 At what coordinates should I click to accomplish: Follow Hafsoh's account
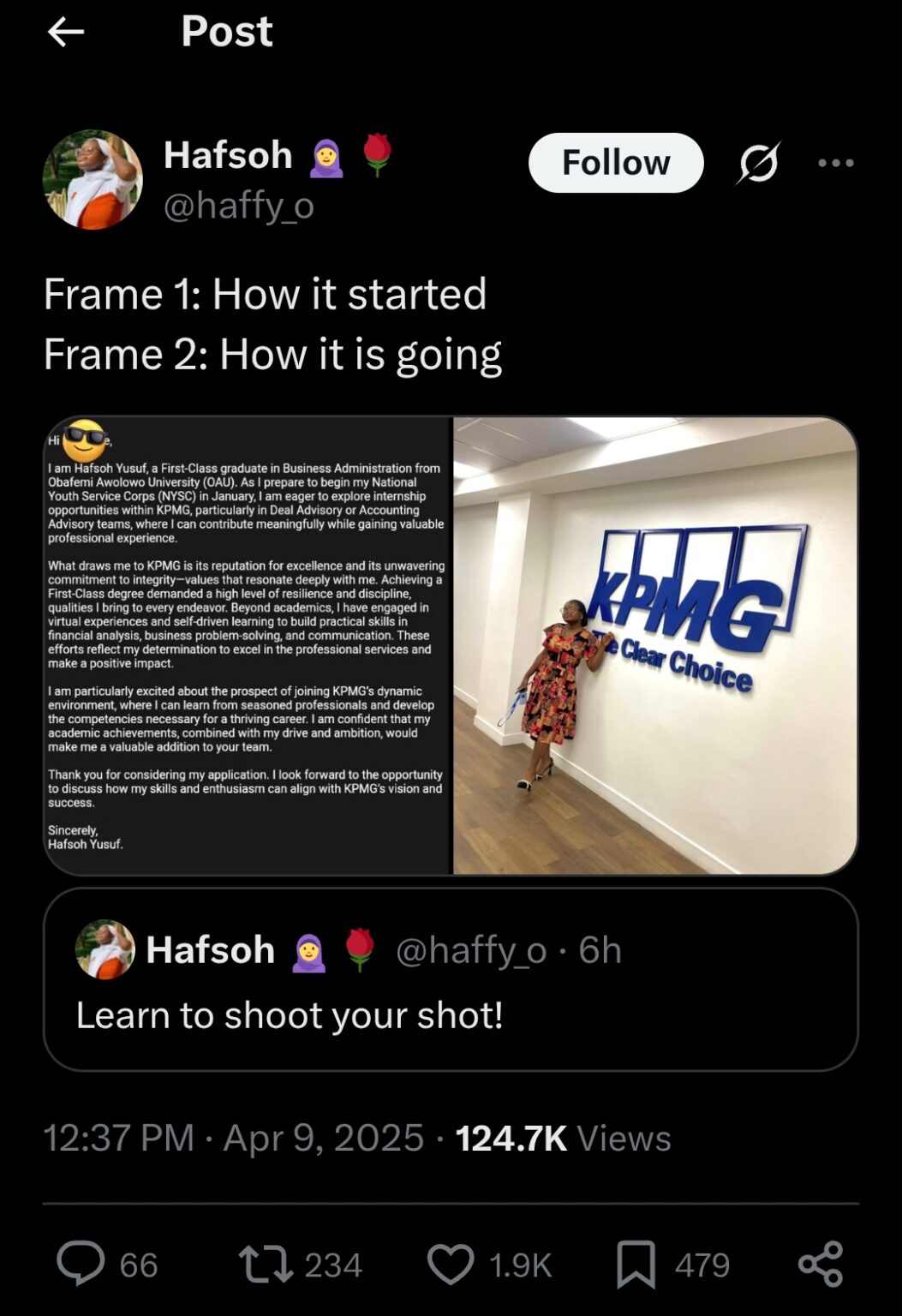click(615, 163)
